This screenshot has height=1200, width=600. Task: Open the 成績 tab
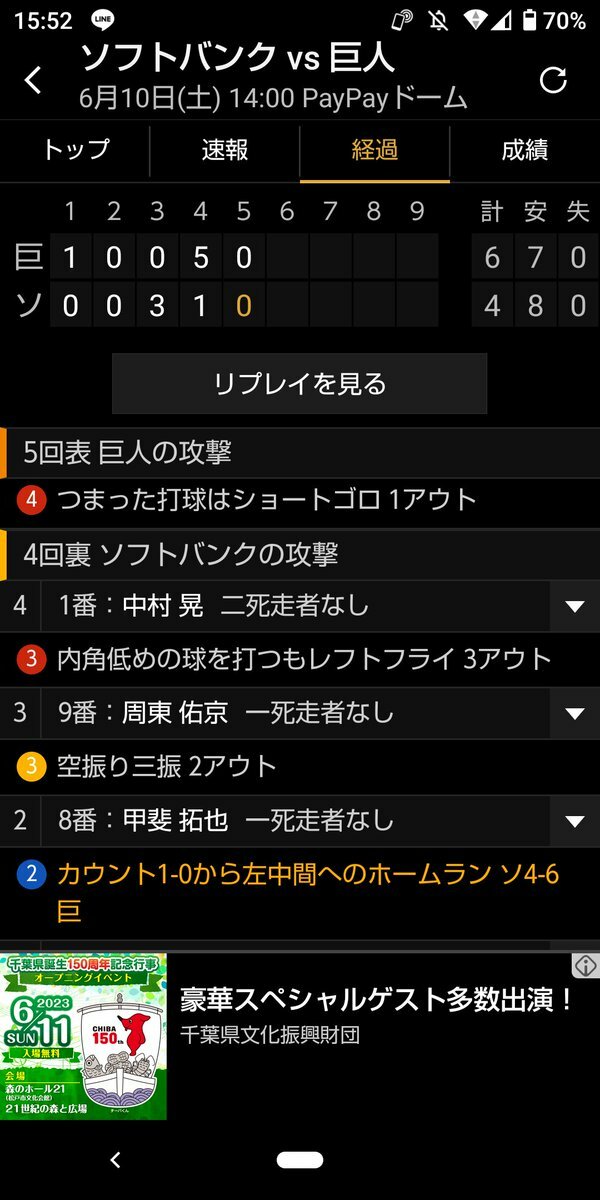(525, 151)
